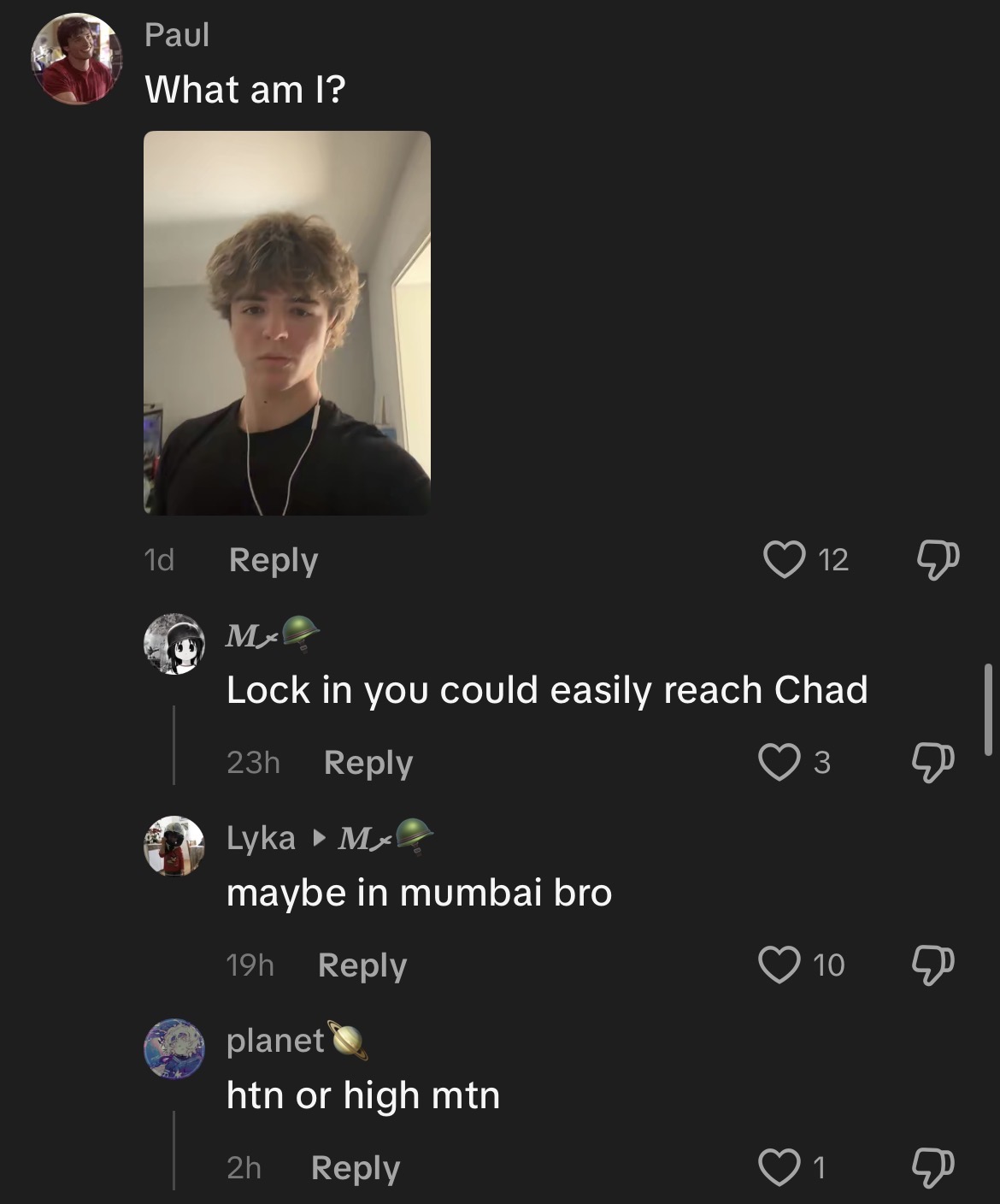Like the 'Lock in you could' comment
1000x1204 pixels.
[779, 762]
